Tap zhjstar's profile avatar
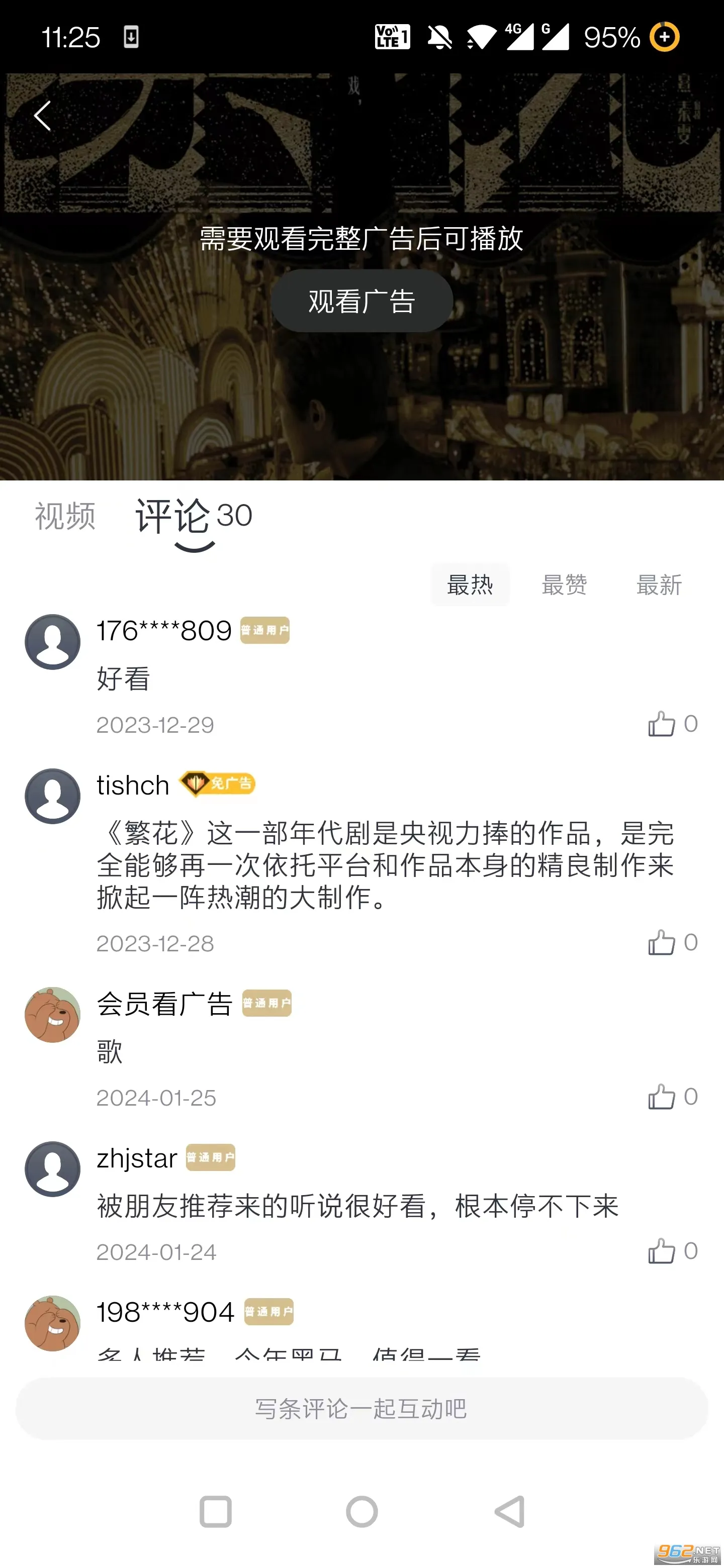 click(x=52, y=1168)
